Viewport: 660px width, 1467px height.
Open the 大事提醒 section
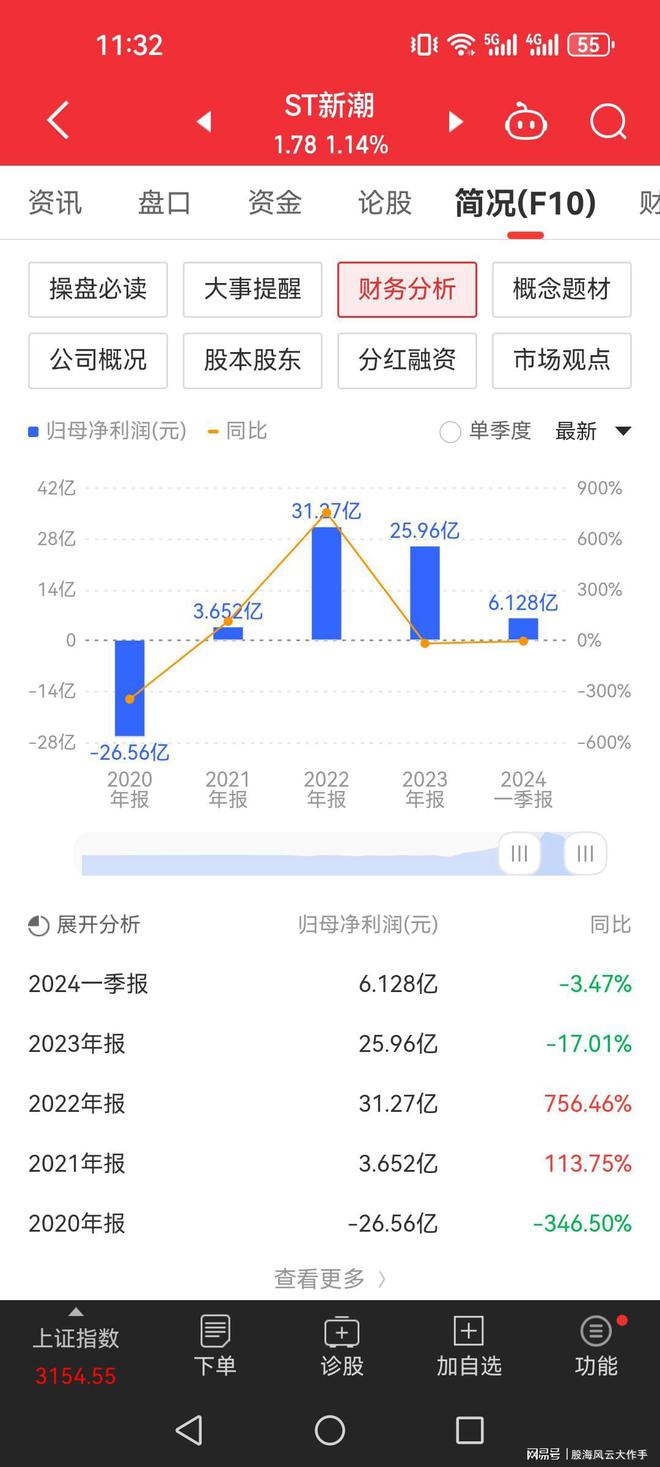(252, 290)
